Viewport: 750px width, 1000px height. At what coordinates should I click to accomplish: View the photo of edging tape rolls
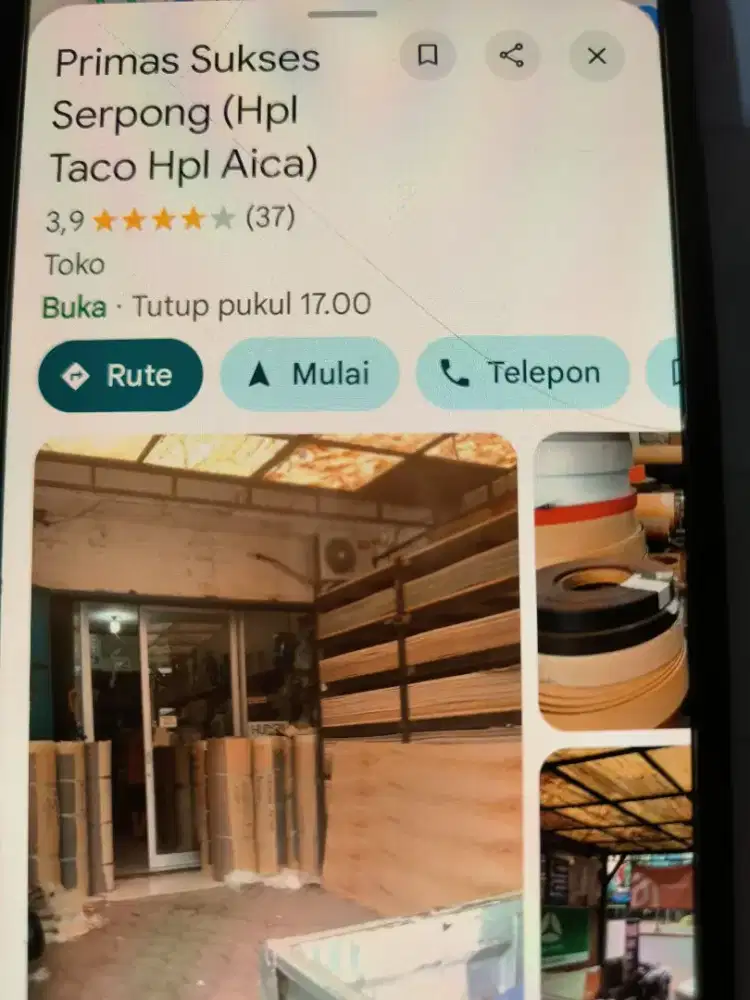point(612,580)
